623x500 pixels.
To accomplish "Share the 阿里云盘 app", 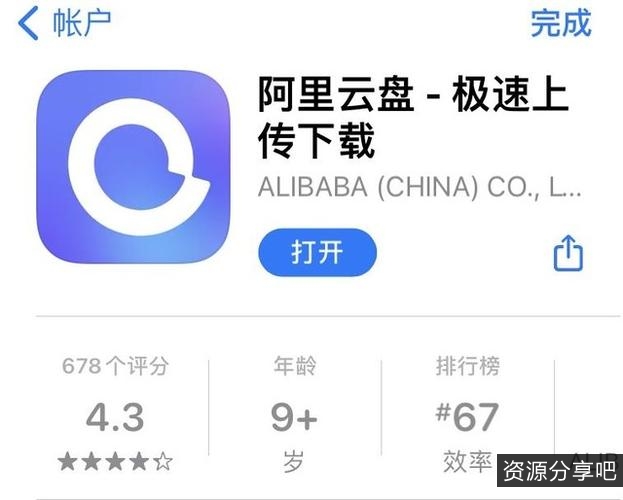I will (x=568, y=252).
